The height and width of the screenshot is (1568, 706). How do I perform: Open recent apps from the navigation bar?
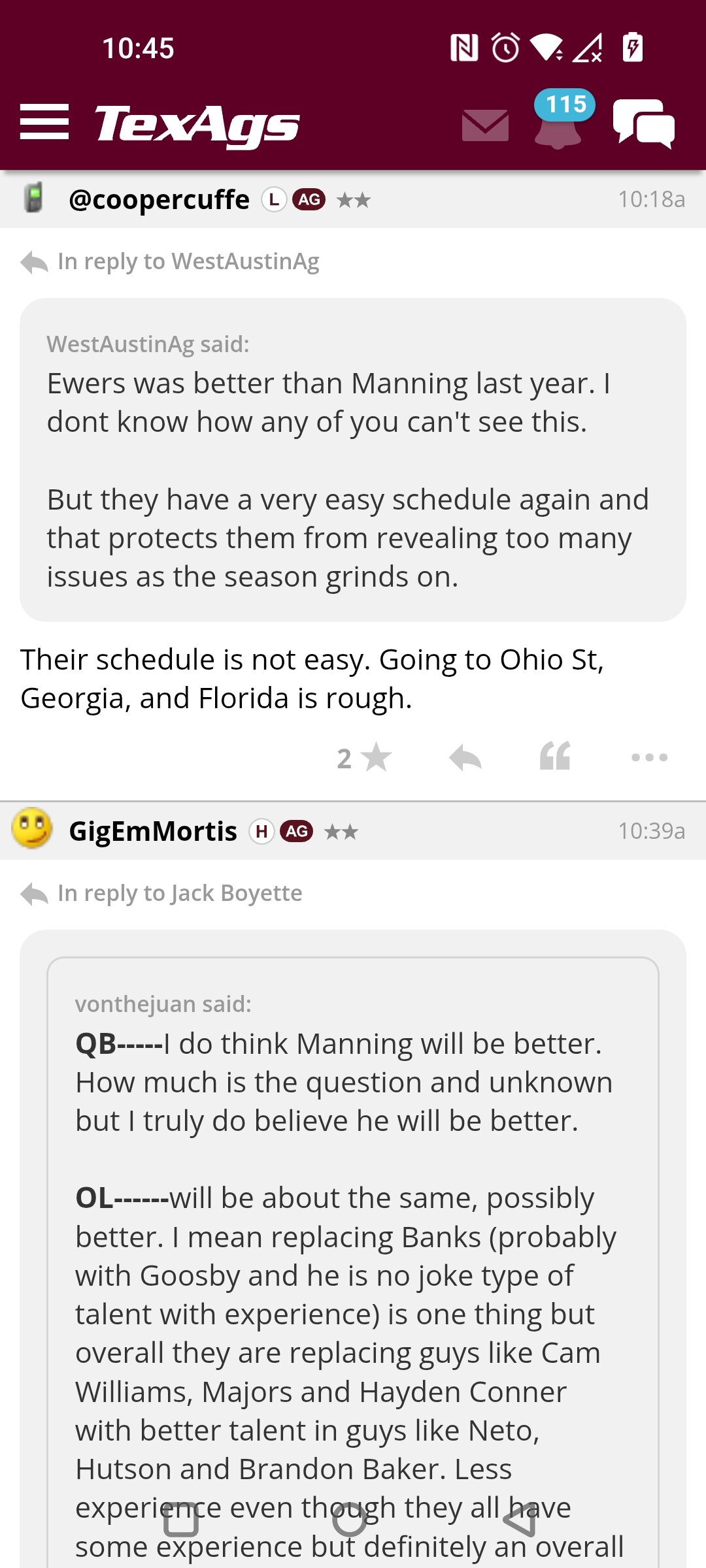click(x=181, y=1520)
